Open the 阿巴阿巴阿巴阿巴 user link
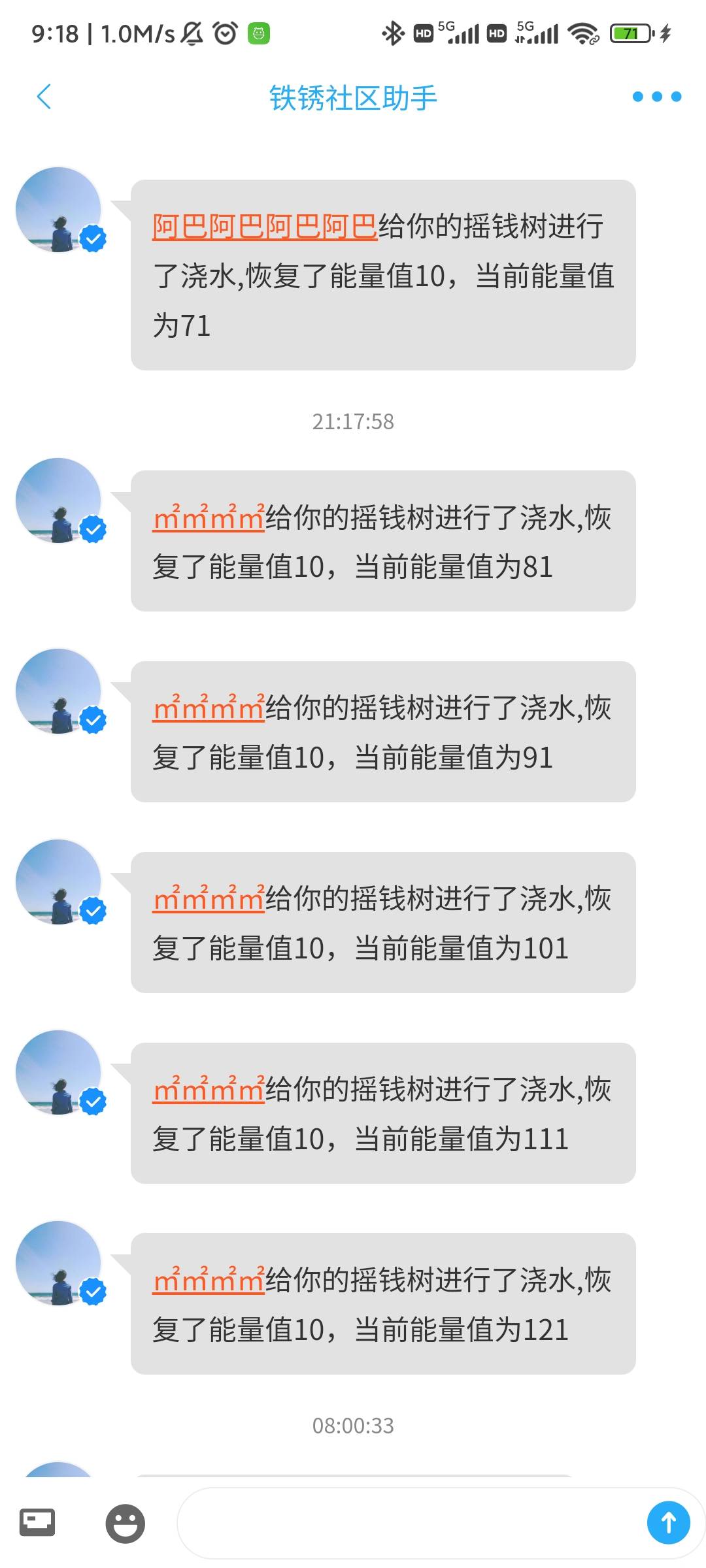706x1568 pixels. point(265,227)
